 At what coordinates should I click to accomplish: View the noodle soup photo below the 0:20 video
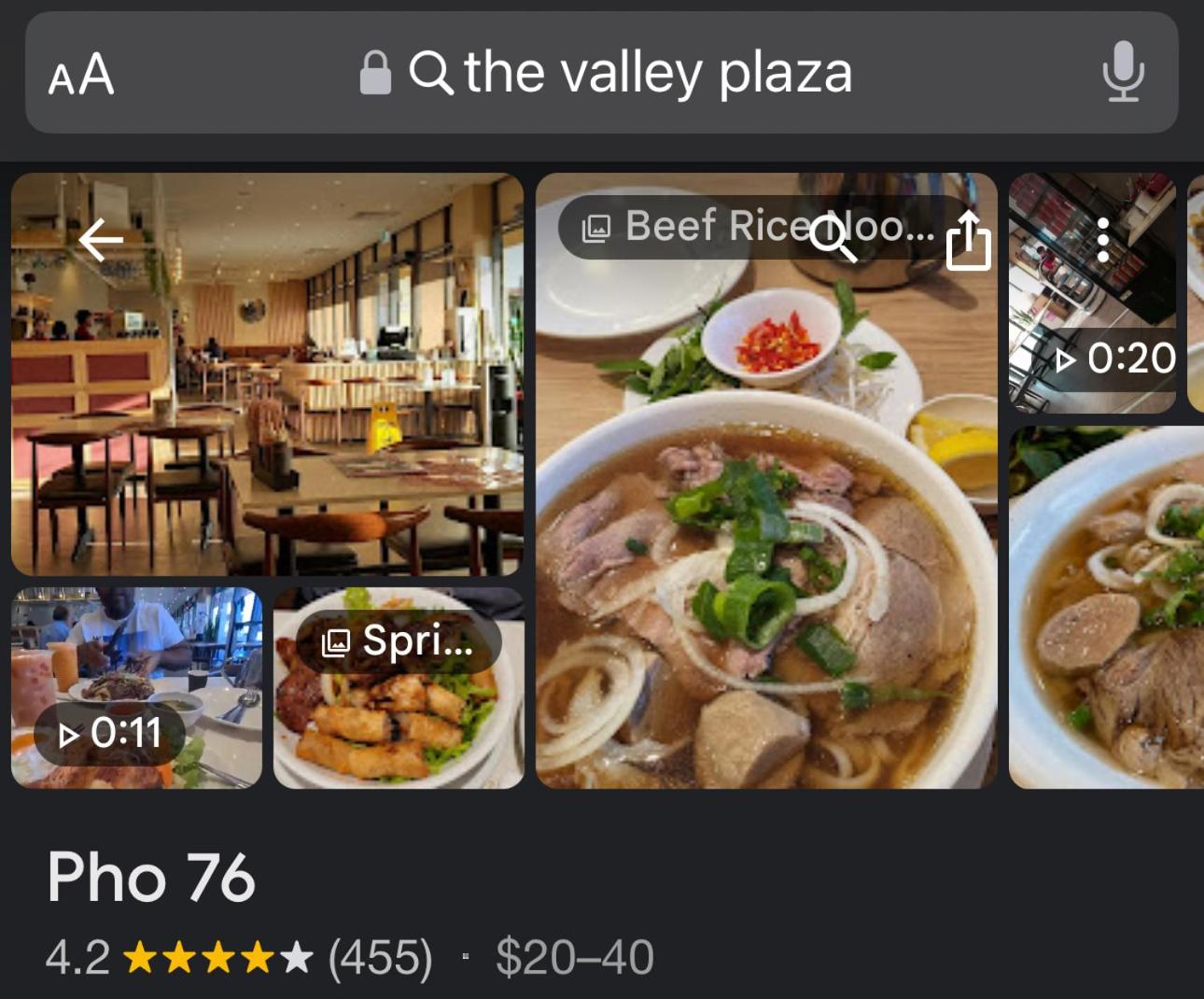[x=1107, y=607]
